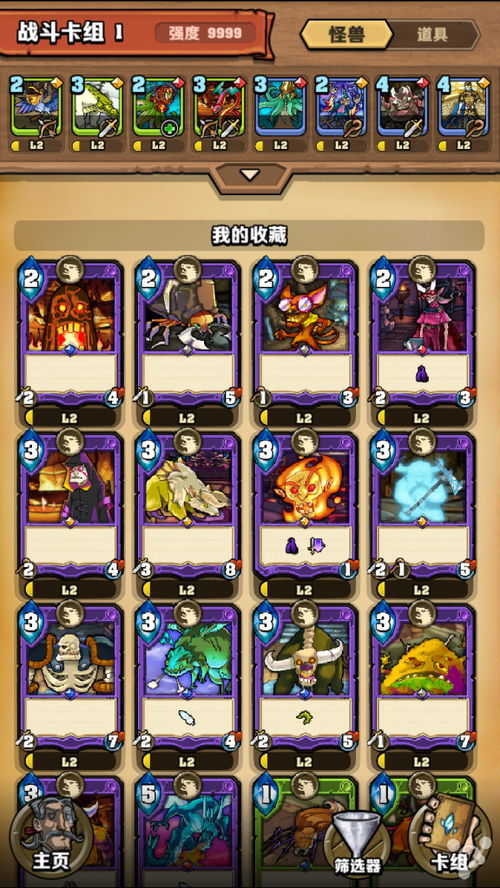Go to 主页 home button
Screen dimensions: 500x888
click(x=50, y=837)
